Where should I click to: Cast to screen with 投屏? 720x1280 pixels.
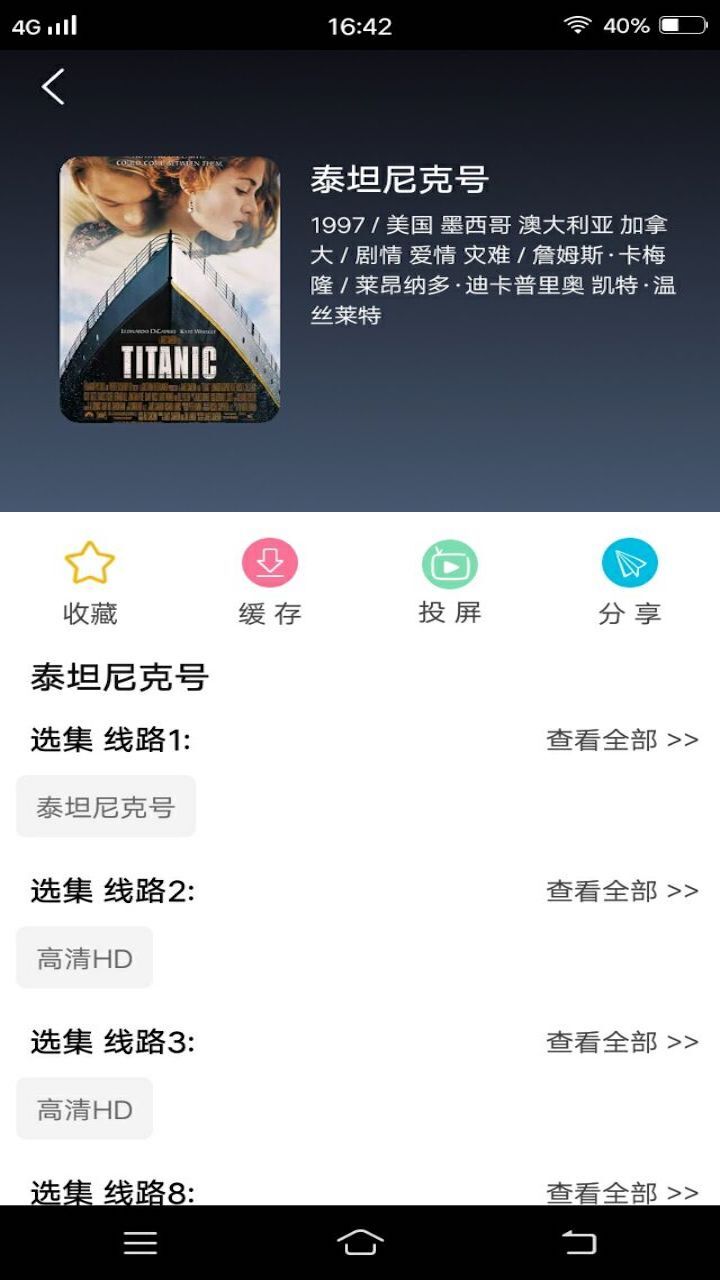pos(450,582)
